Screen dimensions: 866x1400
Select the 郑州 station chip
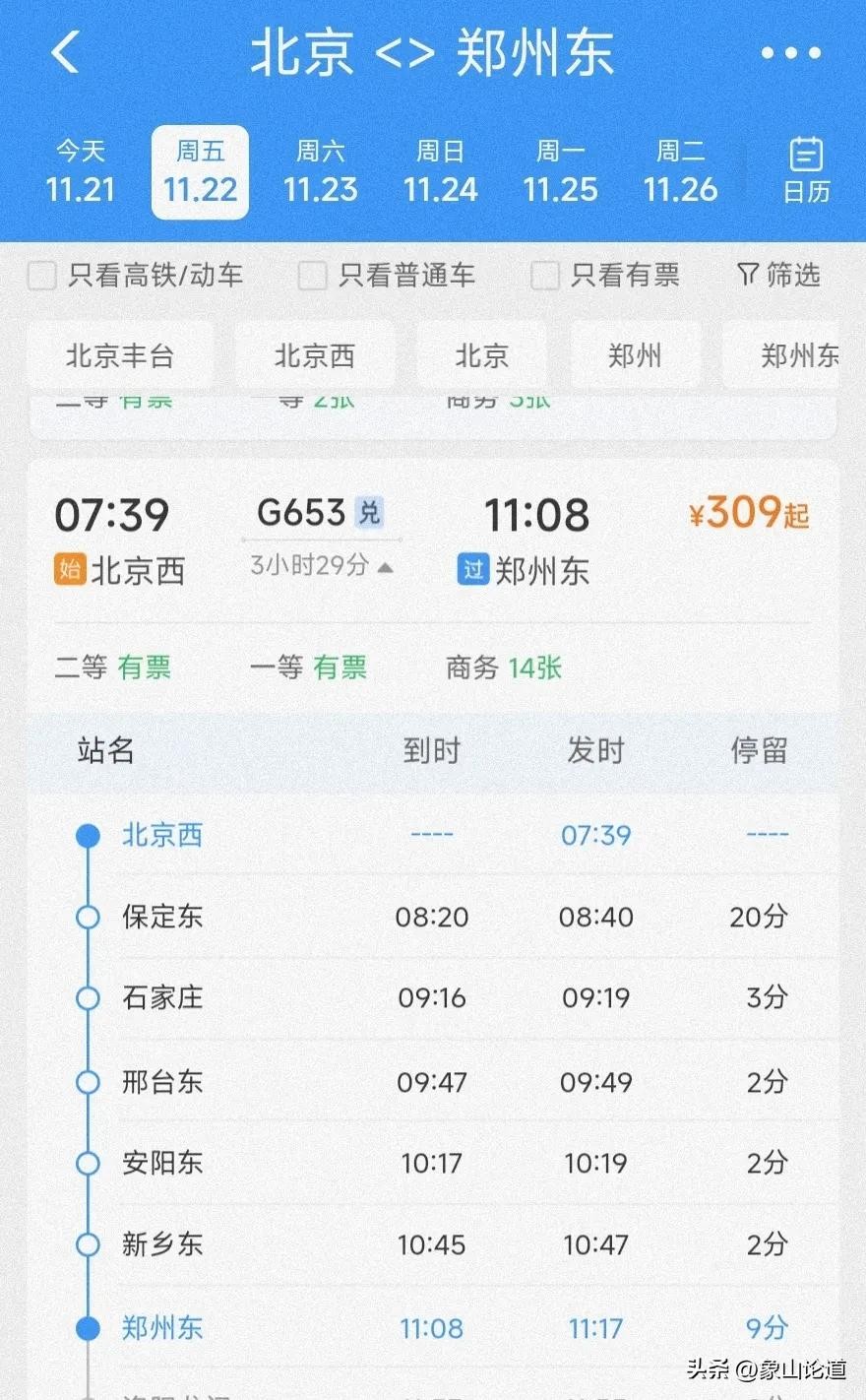(x=635, y=355)
